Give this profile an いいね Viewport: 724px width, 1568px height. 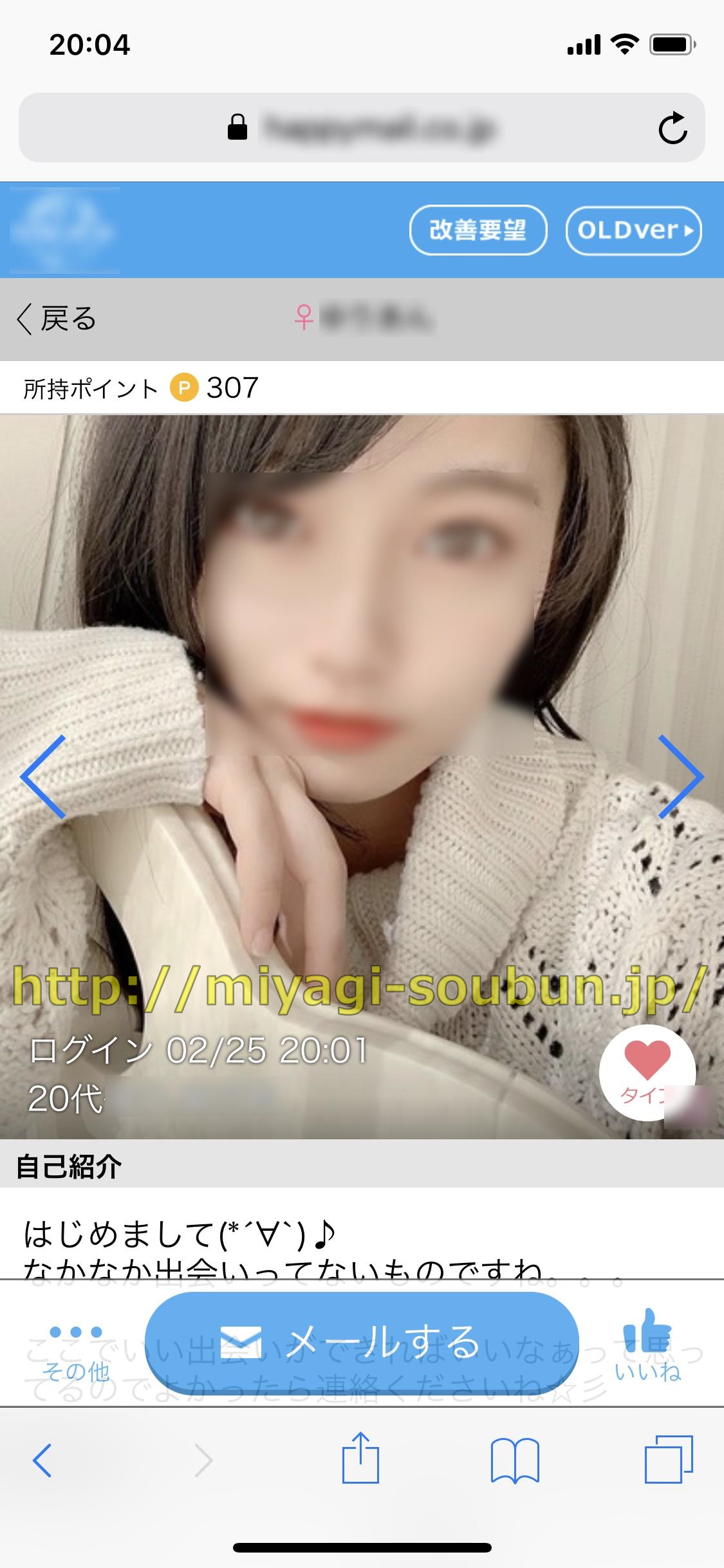pos(647,1345)
